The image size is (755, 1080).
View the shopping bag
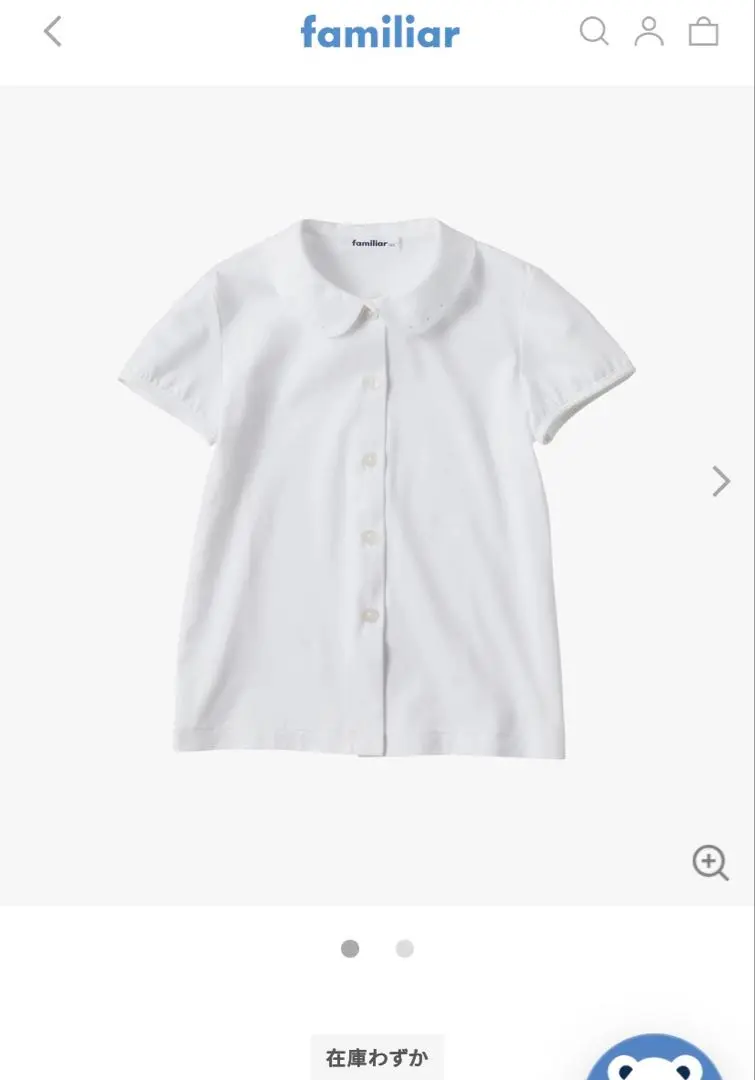704,32
